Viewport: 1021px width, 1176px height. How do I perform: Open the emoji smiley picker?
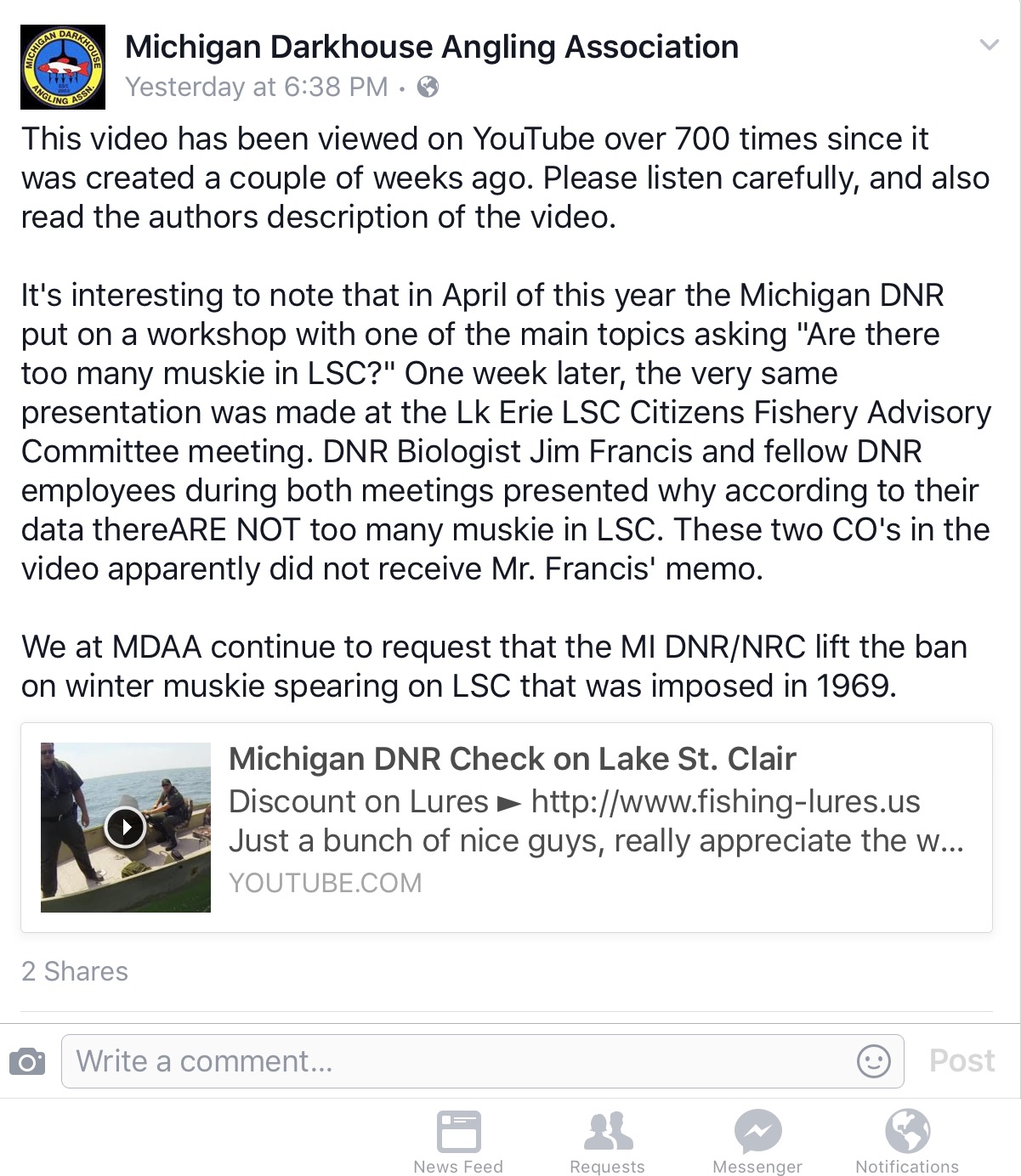coord(873,1061)
